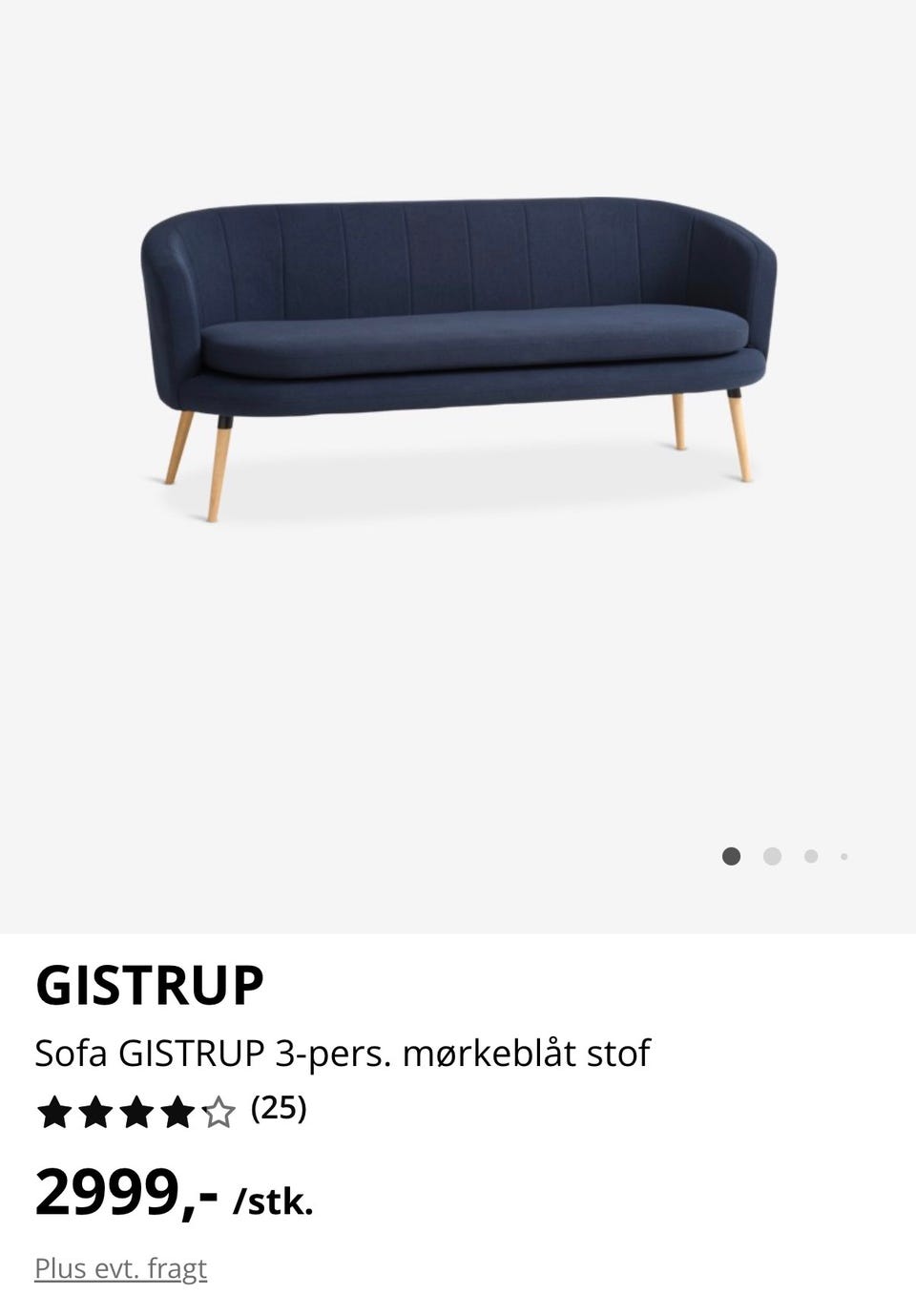Activate the last carousel position dot
The height and width of the screenshot is (1316, 916).
tap(845, 857)
